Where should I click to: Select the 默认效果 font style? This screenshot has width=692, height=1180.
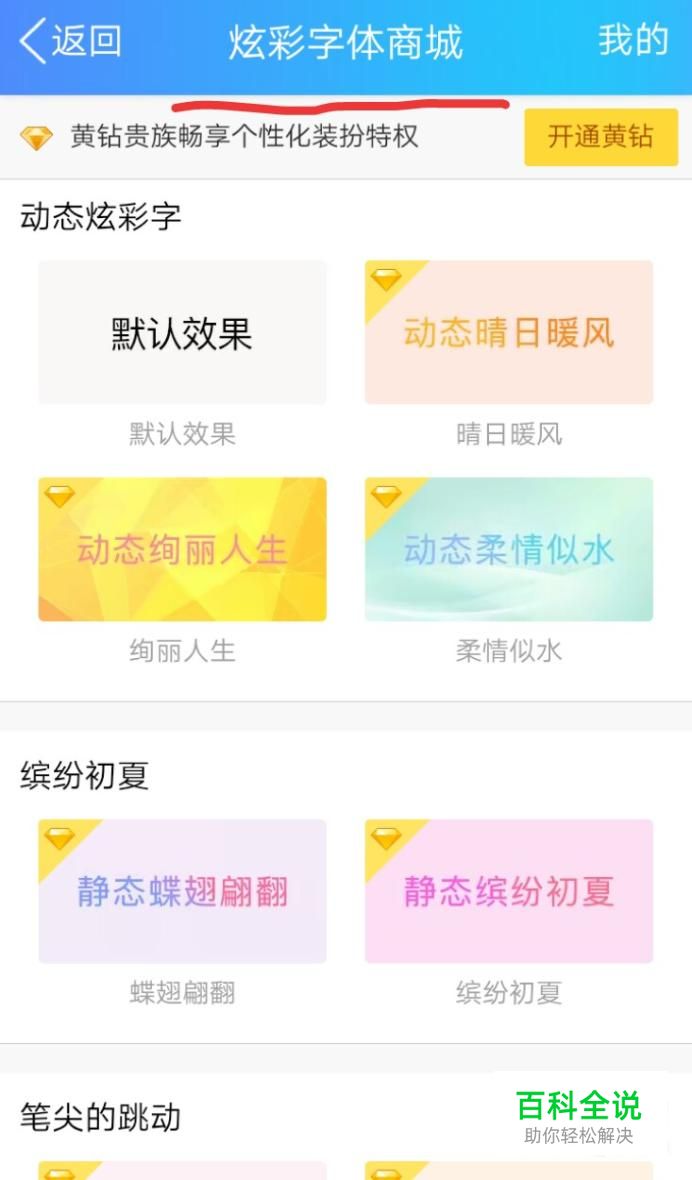click(182, 332)
